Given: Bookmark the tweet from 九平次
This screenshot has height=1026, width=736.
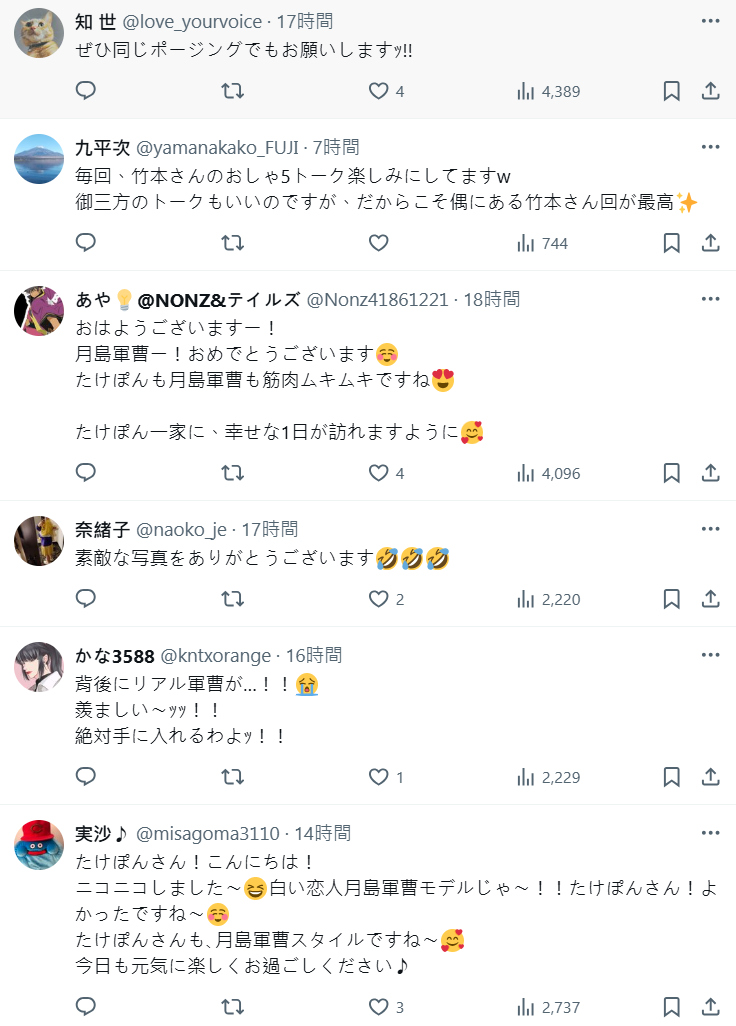Looking at the screenshot, I should pos(671,243).
